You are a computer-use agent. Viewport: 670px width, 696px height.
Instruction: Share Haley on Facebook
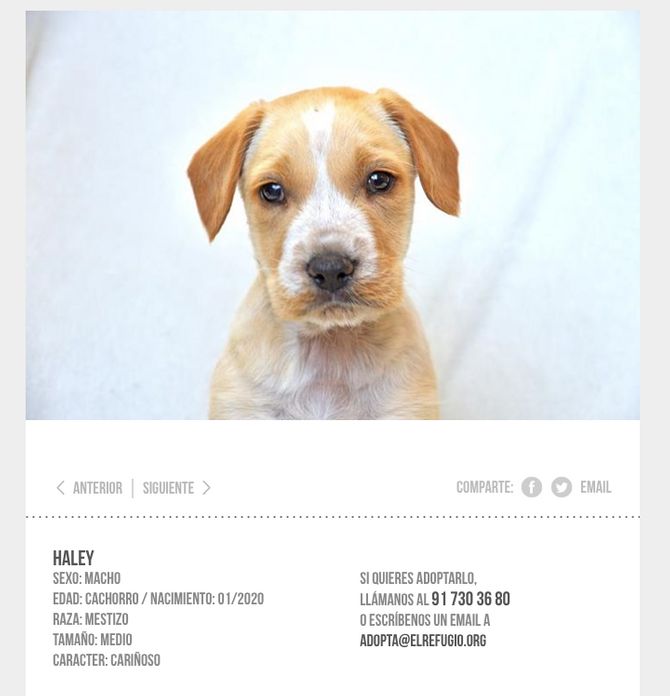click(x=532, y=487)
